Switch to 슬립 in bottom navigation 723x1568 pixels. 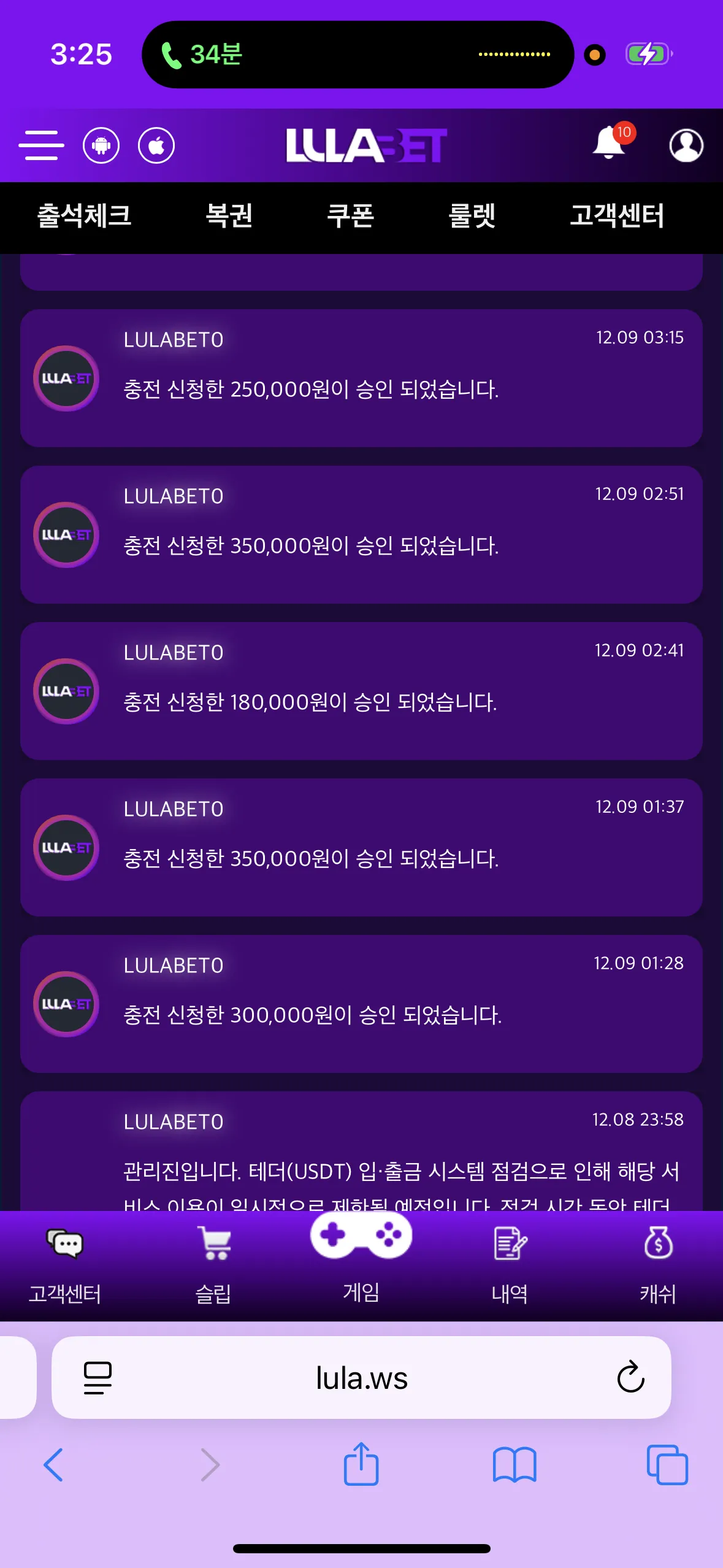tap(213, 1265)
